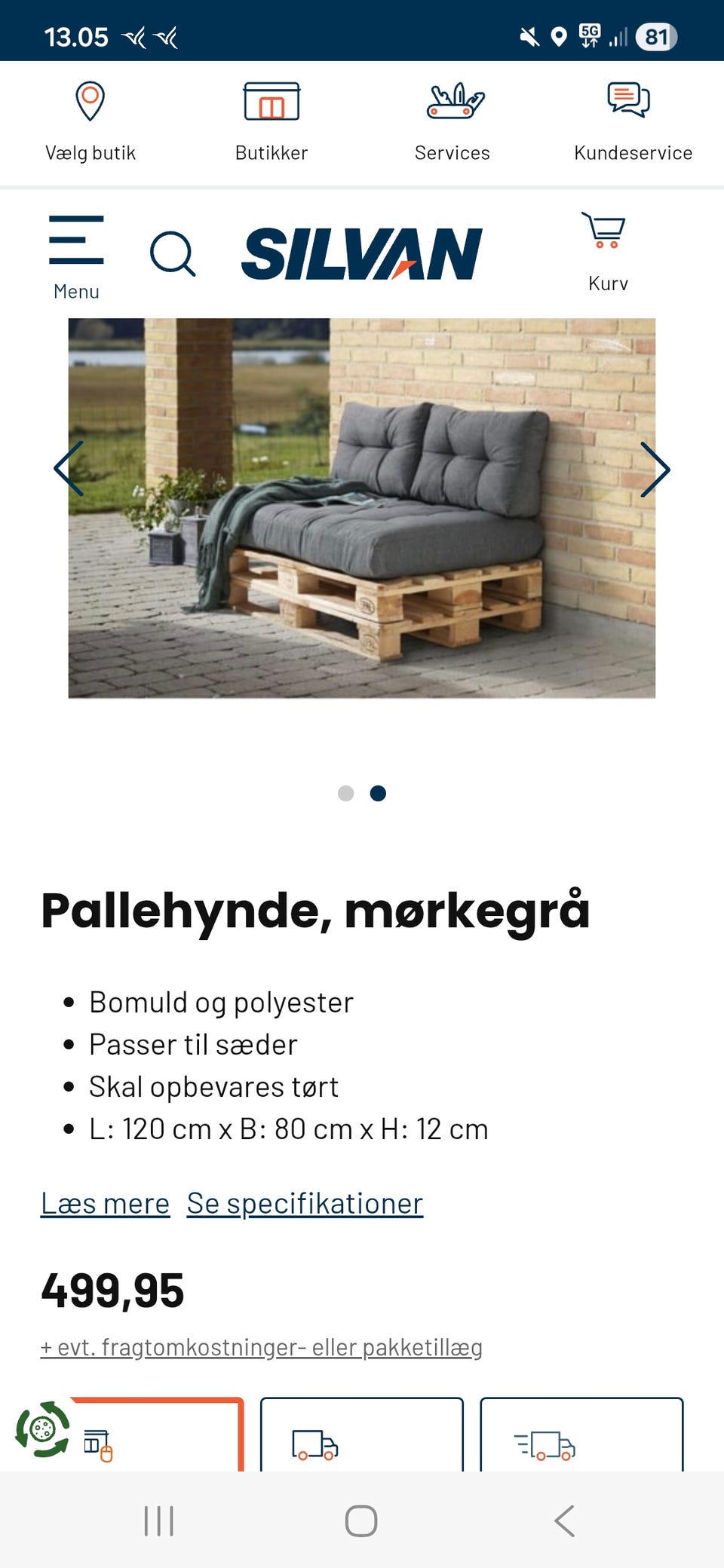724x1568 pixels.
Task: Tap the Android home button
Action: (x=362, y=1521)
